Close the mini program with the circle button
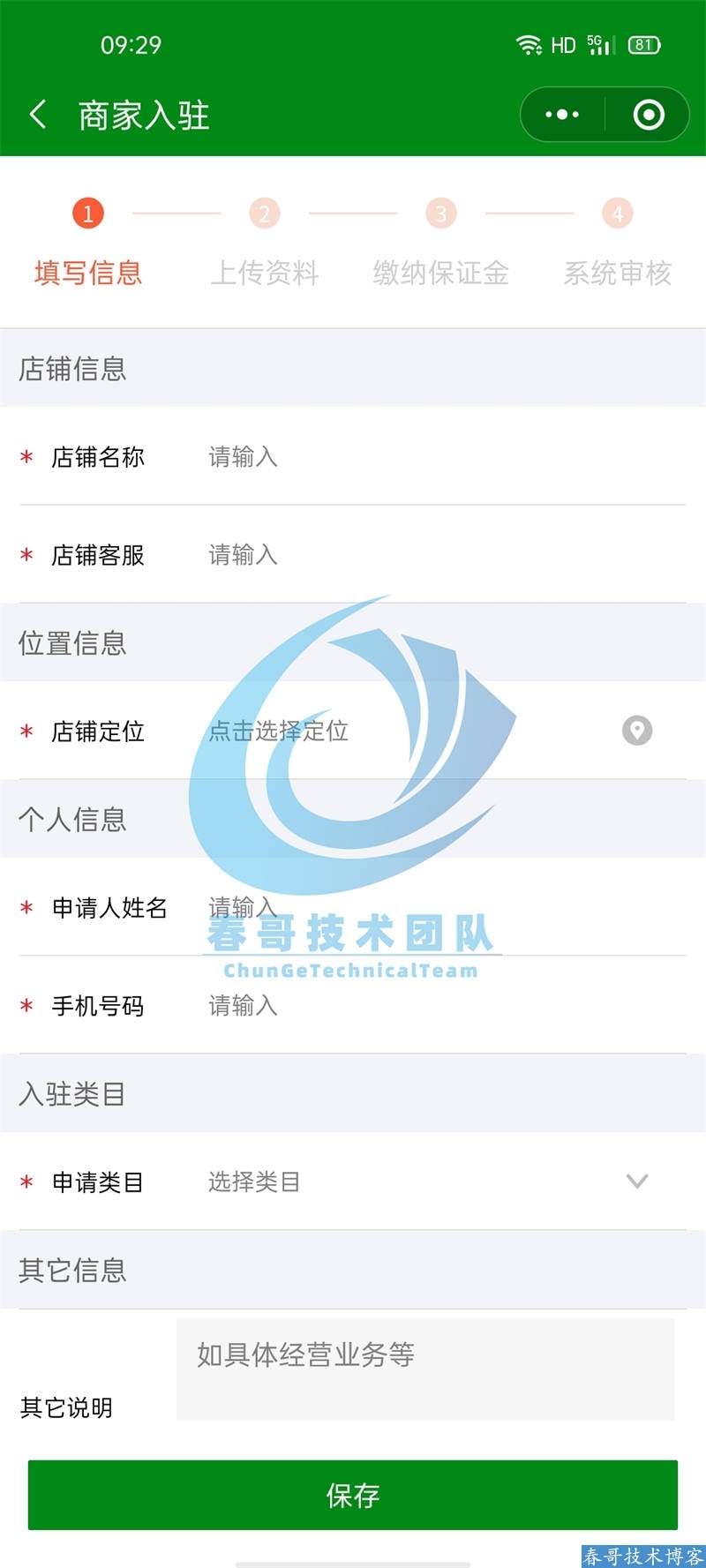This screenshot has height=1568, width=706. point(649,115)
